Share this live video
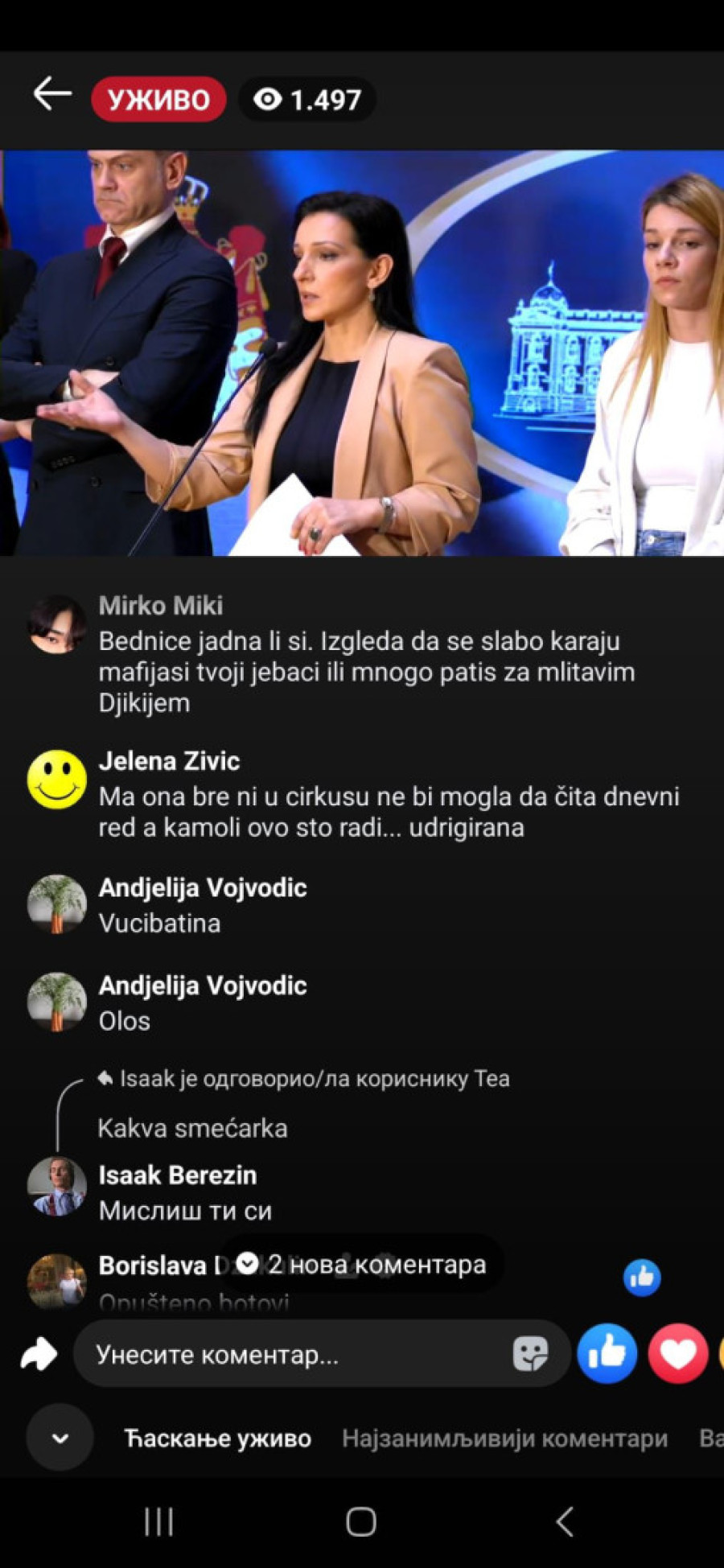This screenshot has width=724, height=1568. (39, 1354)
